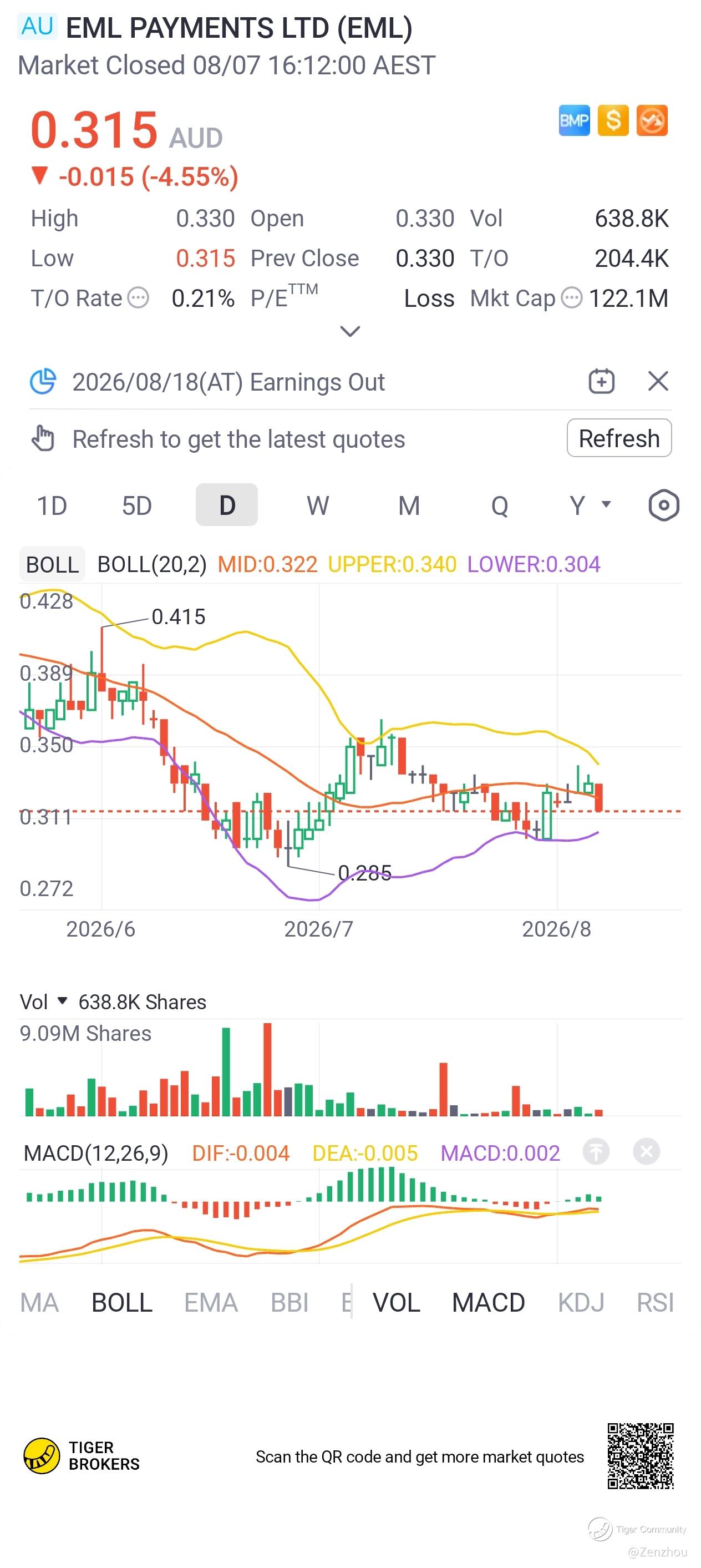Move MACD panel to top
Image resolution: width=701 pixels, height=1568 pixels.
(596, 1152)
